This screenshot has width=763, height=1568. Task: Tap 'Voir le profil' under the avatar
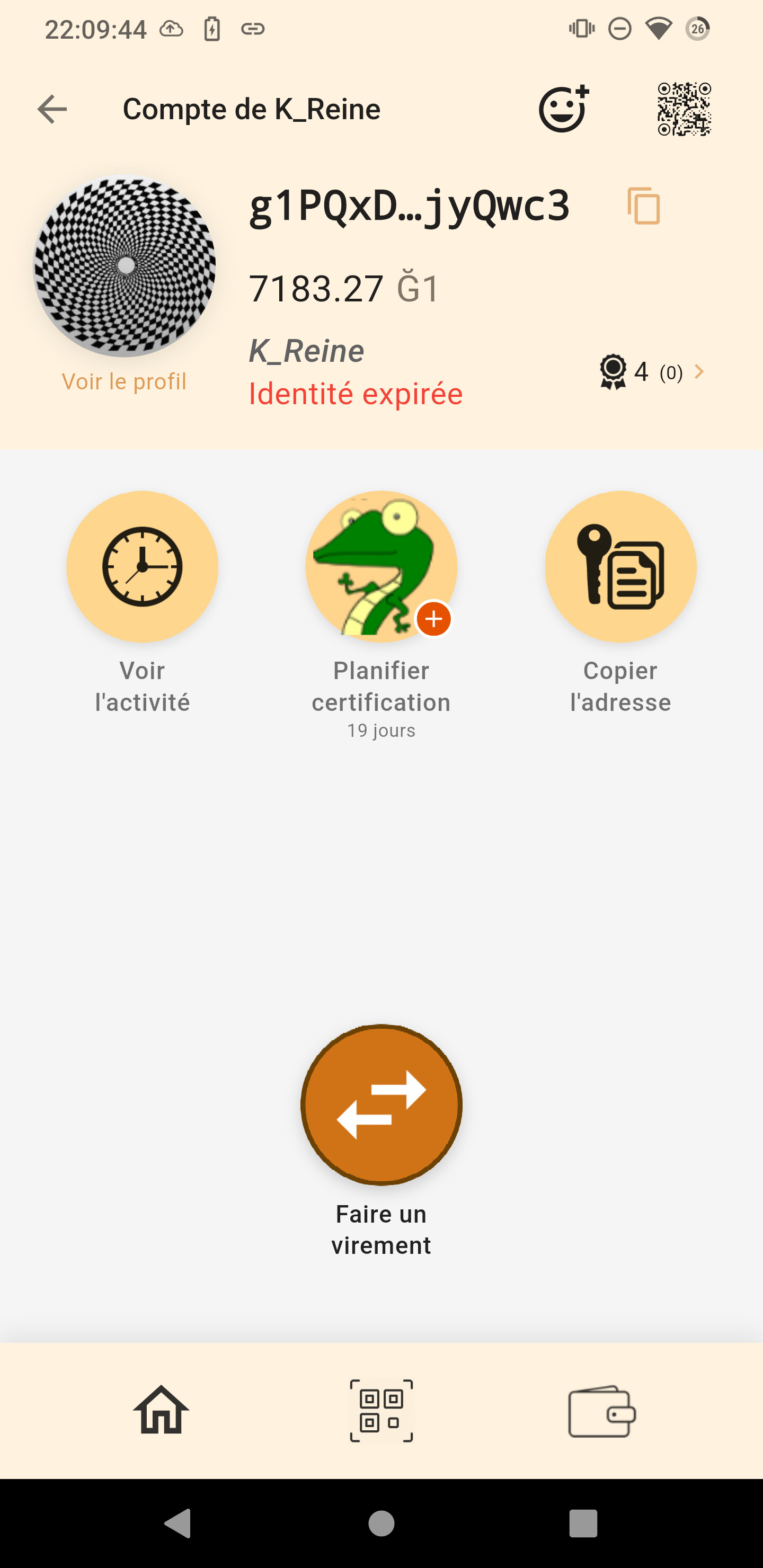(124, 381)
